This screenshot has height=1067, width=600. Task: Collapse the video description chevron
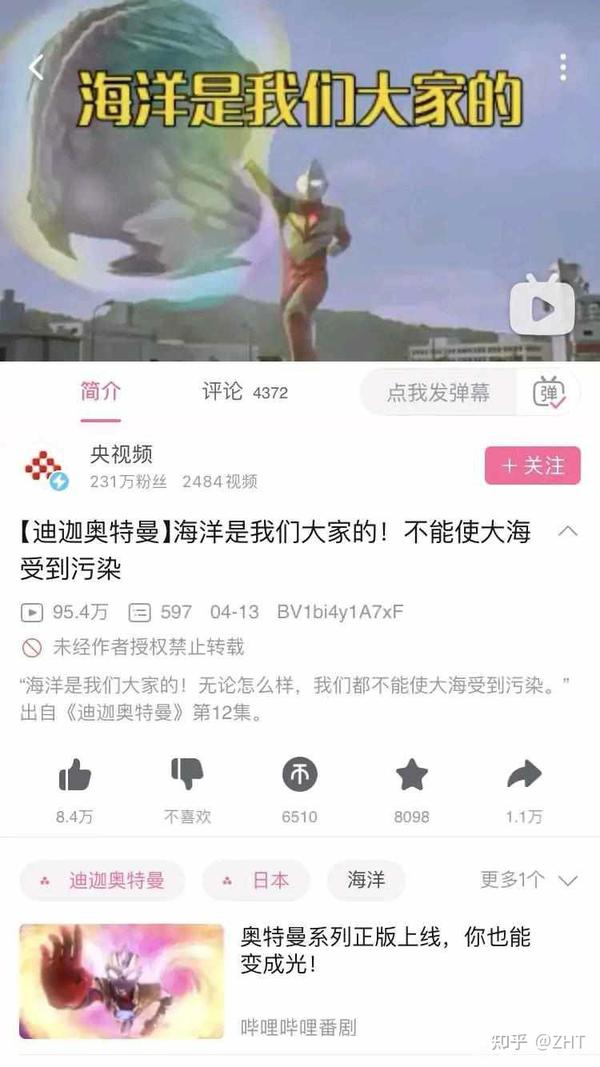click(x=568, y=531)
